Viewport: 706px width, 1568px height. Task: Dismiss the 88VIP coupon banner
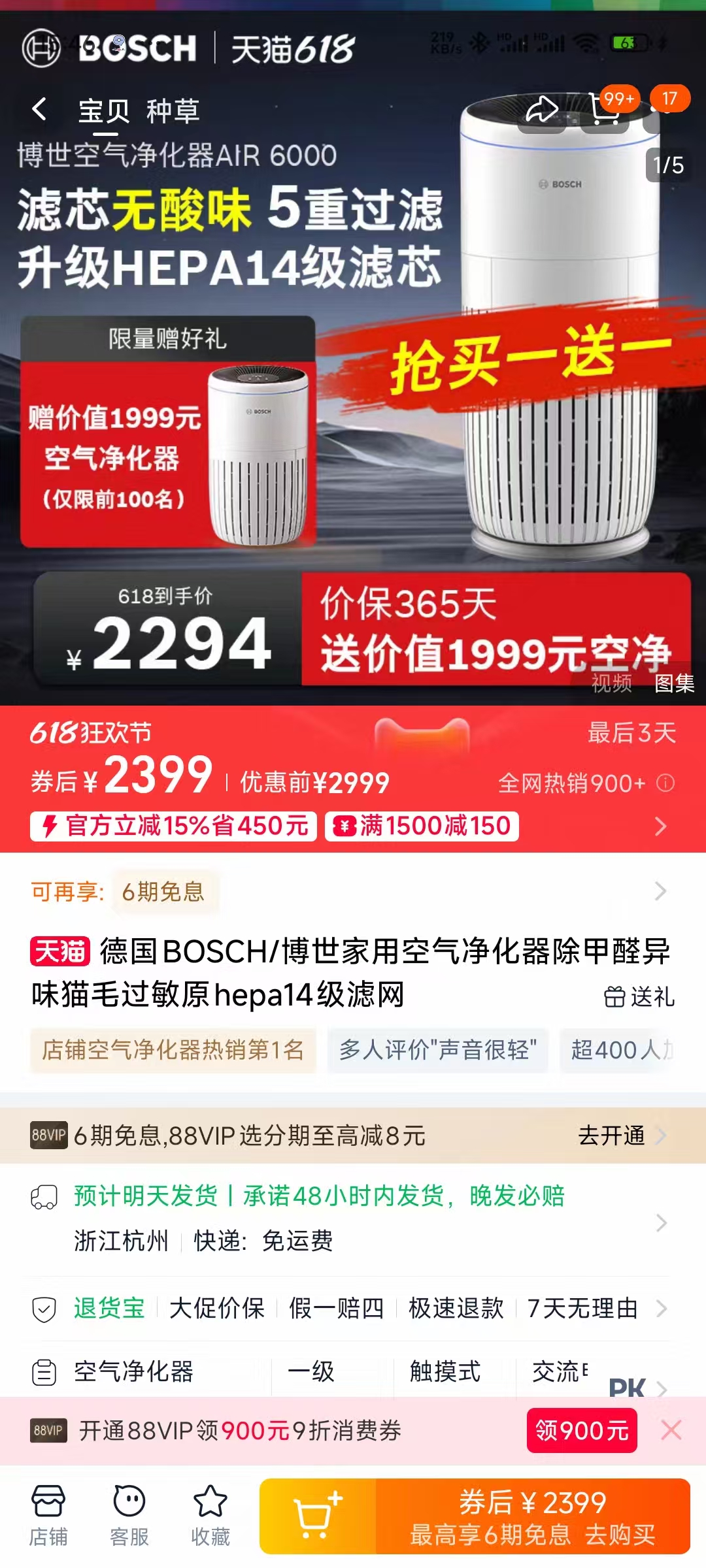(x=671, y=1430)
